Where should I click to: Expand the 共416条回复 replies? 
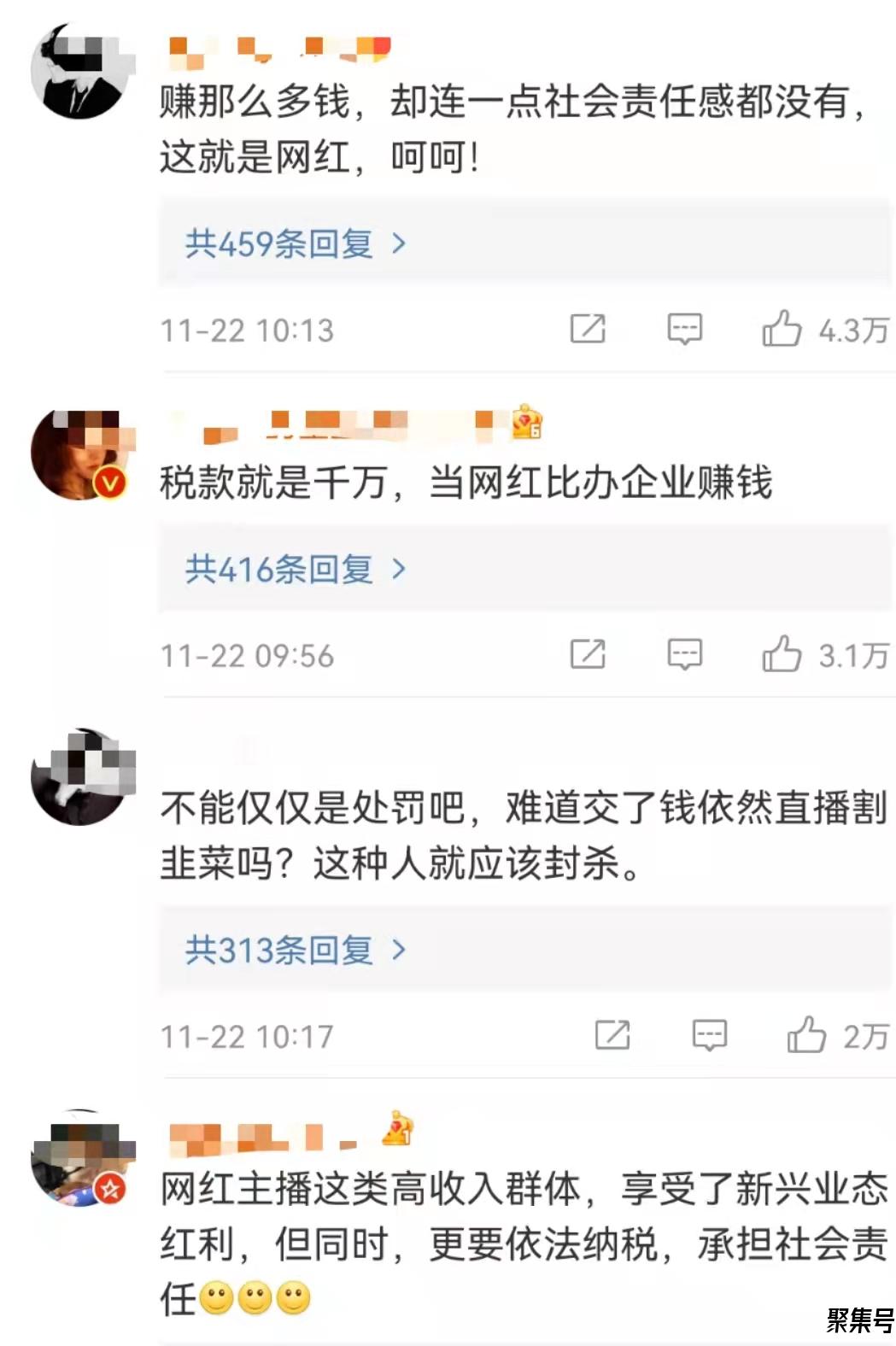click(295, 569)
